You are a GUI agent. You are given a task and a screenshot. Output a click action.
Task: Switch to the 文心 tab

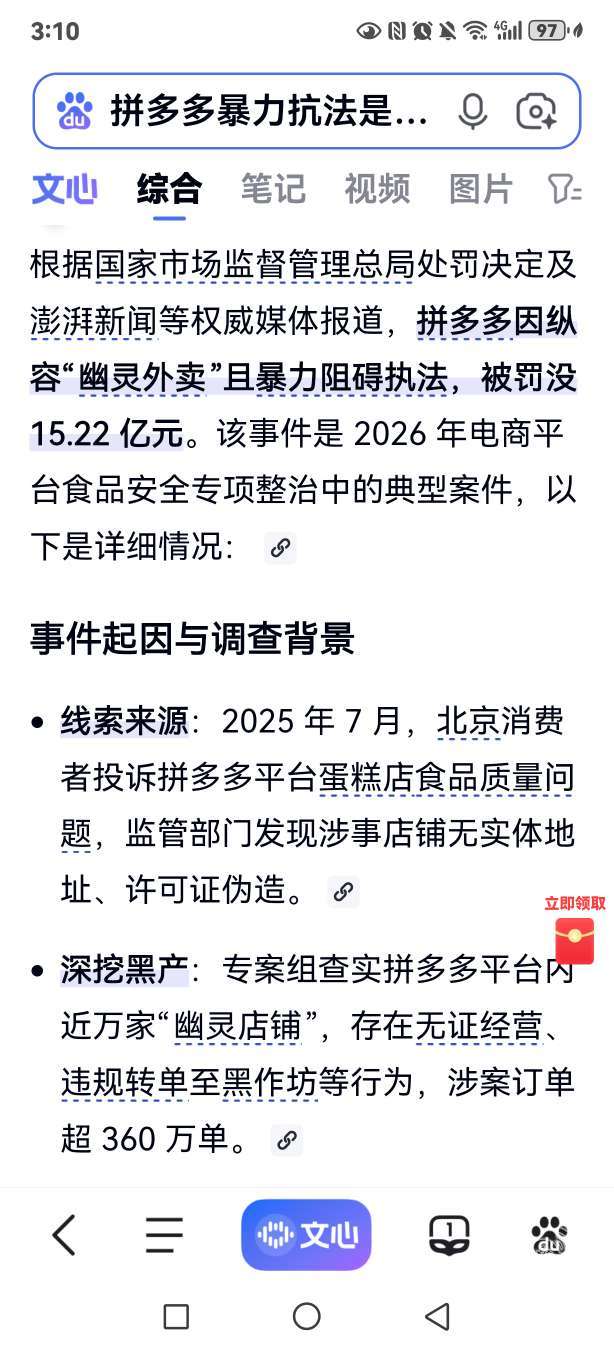pyautogui.click(x=64, y=188)
